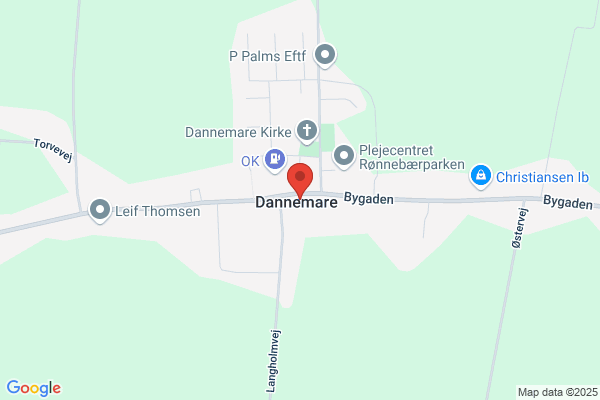
Task: Open the P Palms Eftf place marker
Action: pos(325,56)
